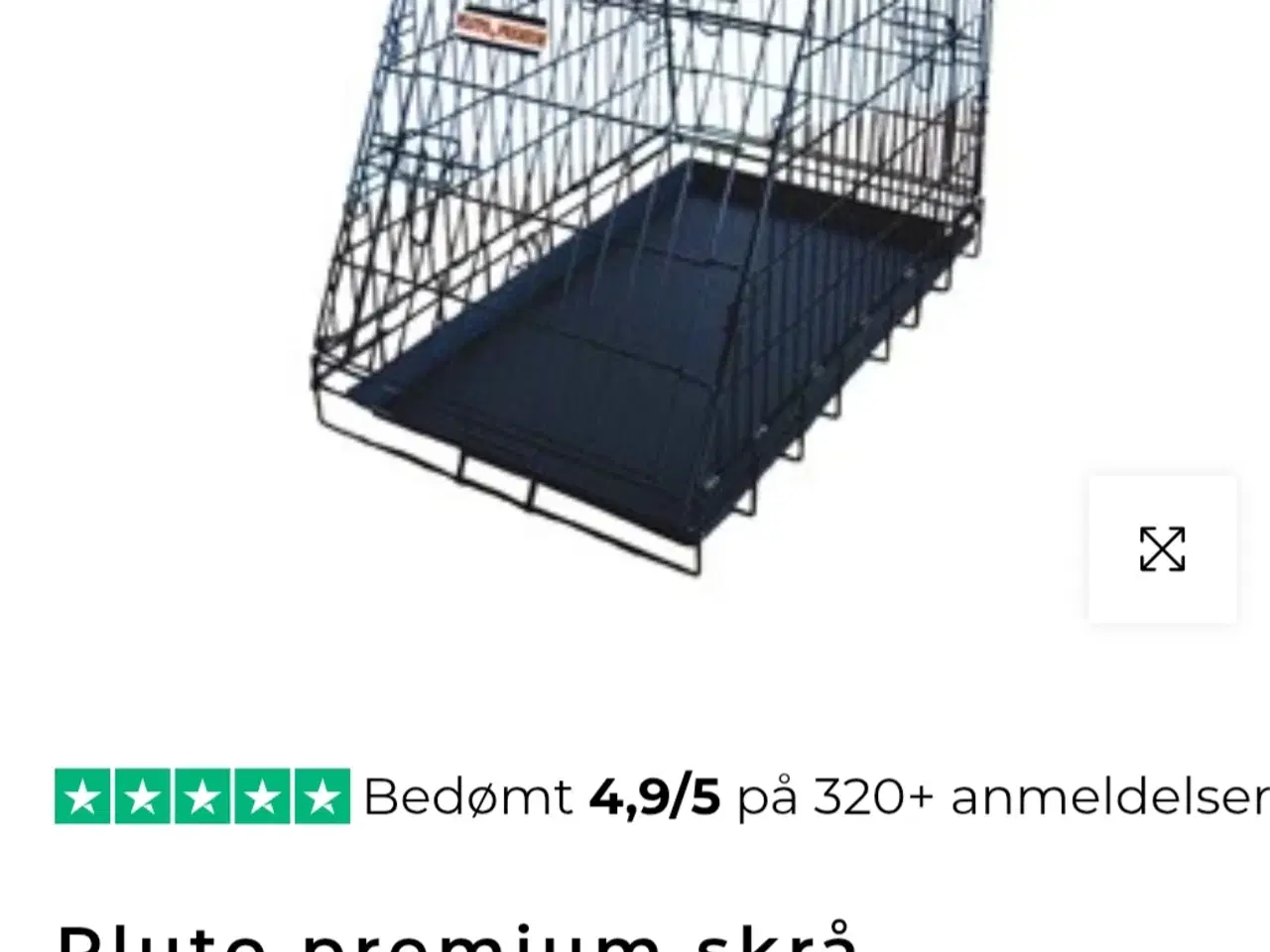
Task: Open the dog crate product photo
Action: [650, 288]
